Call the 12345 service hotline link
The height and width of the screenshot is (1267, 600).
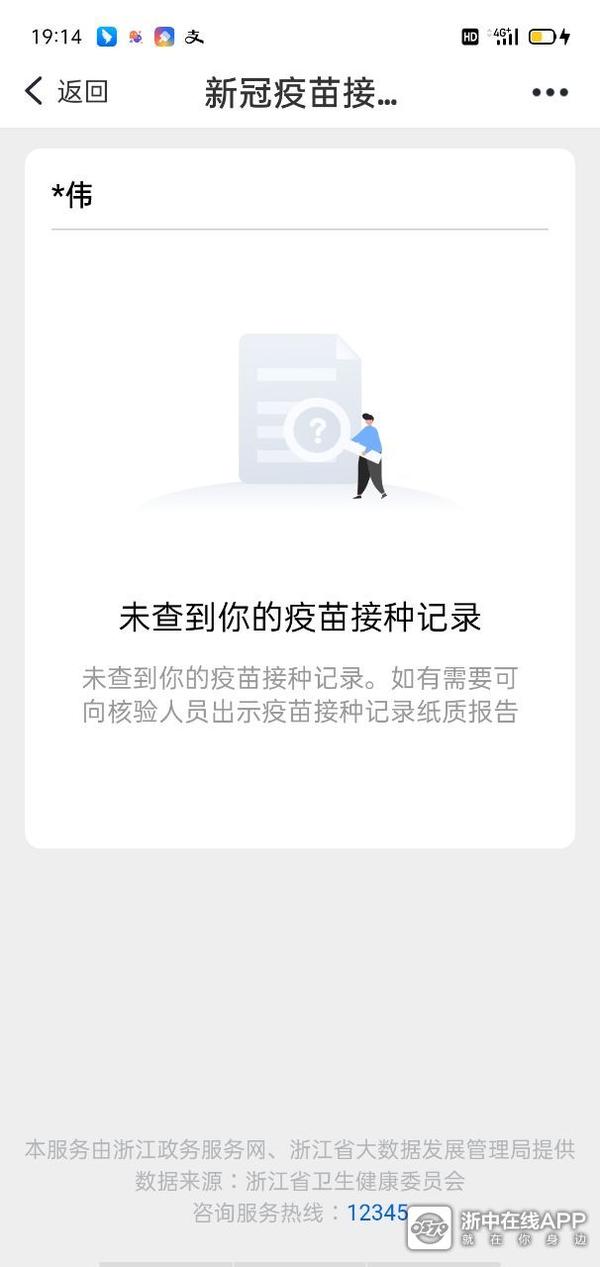(377, 1213)
